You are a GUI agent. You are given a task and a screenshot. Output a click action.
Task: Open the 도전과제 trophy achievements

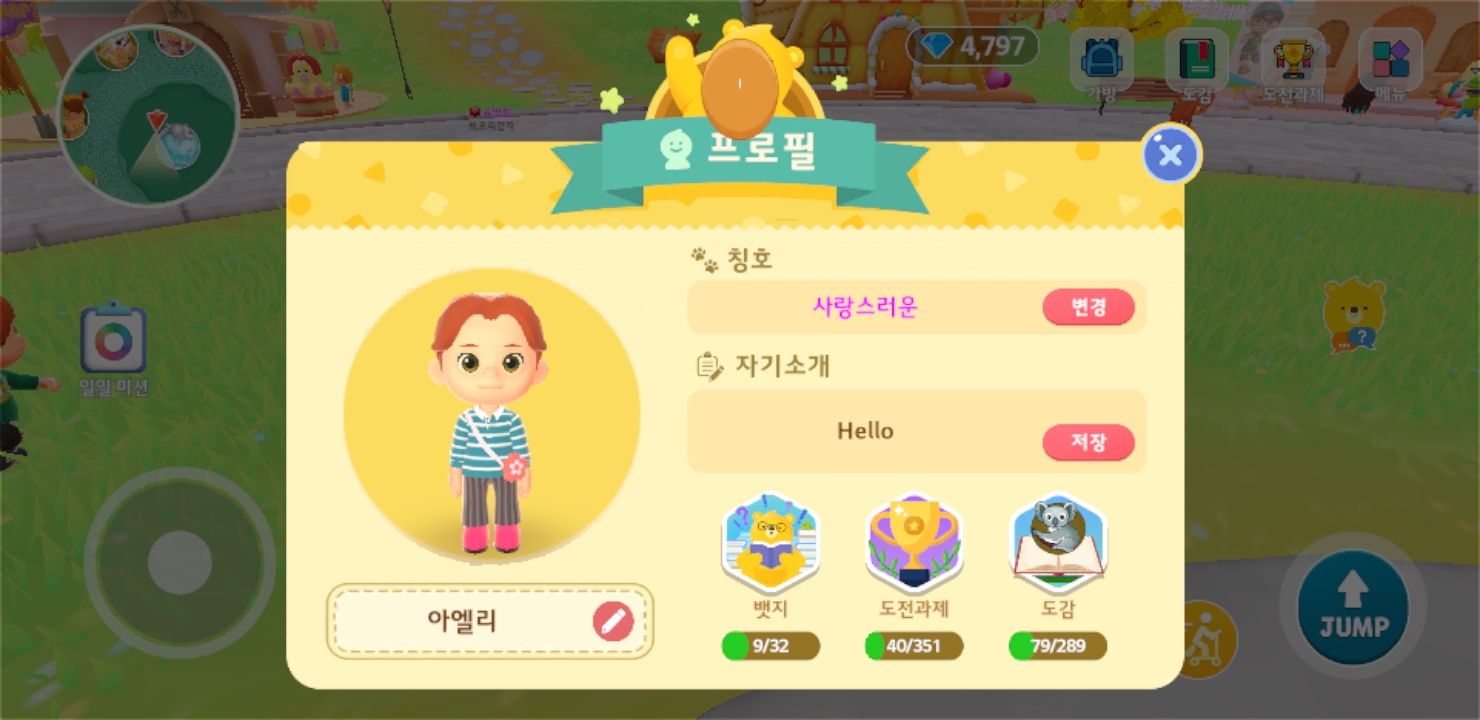914,545
